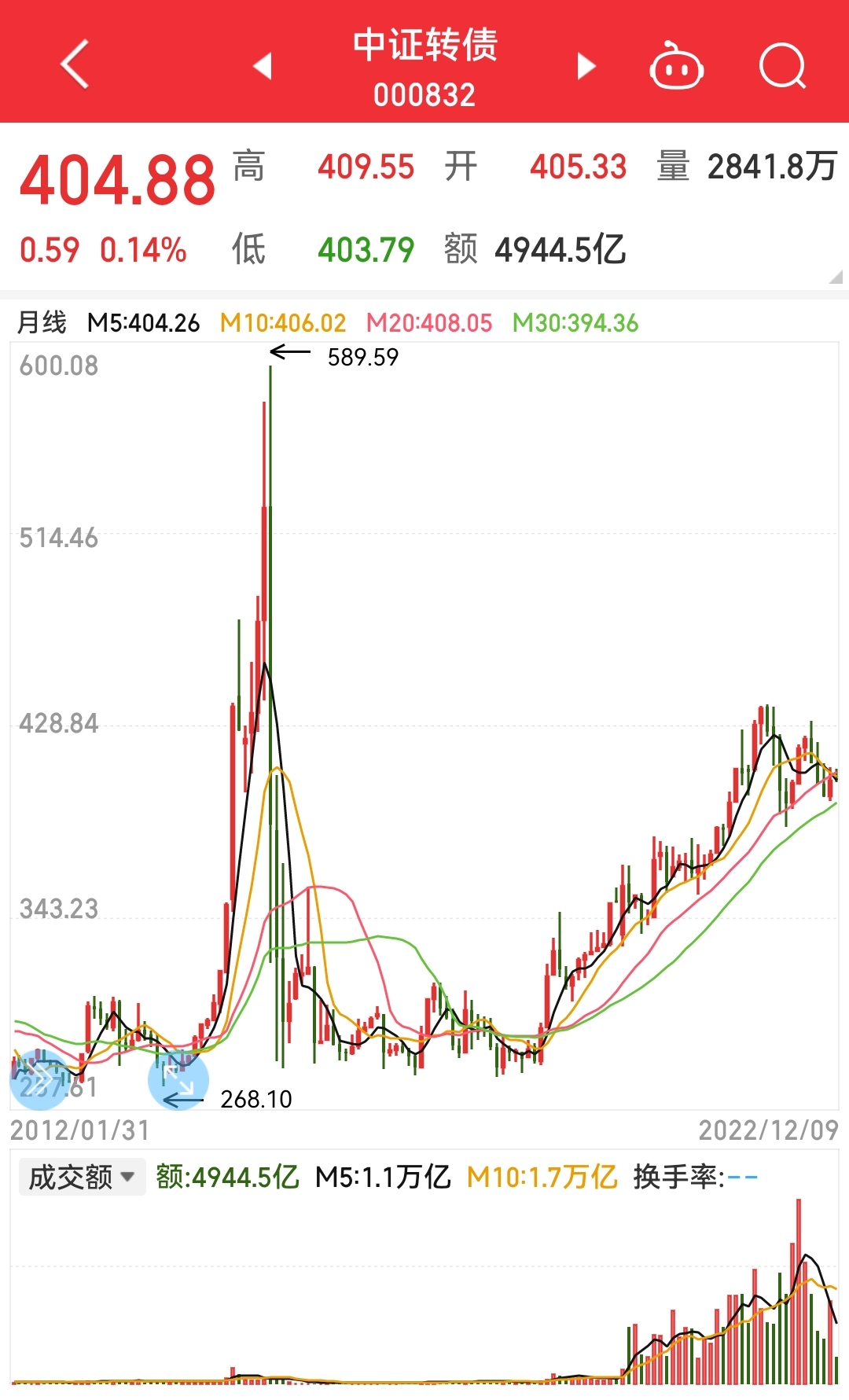Open the robot assistant icon

(676, 66)
